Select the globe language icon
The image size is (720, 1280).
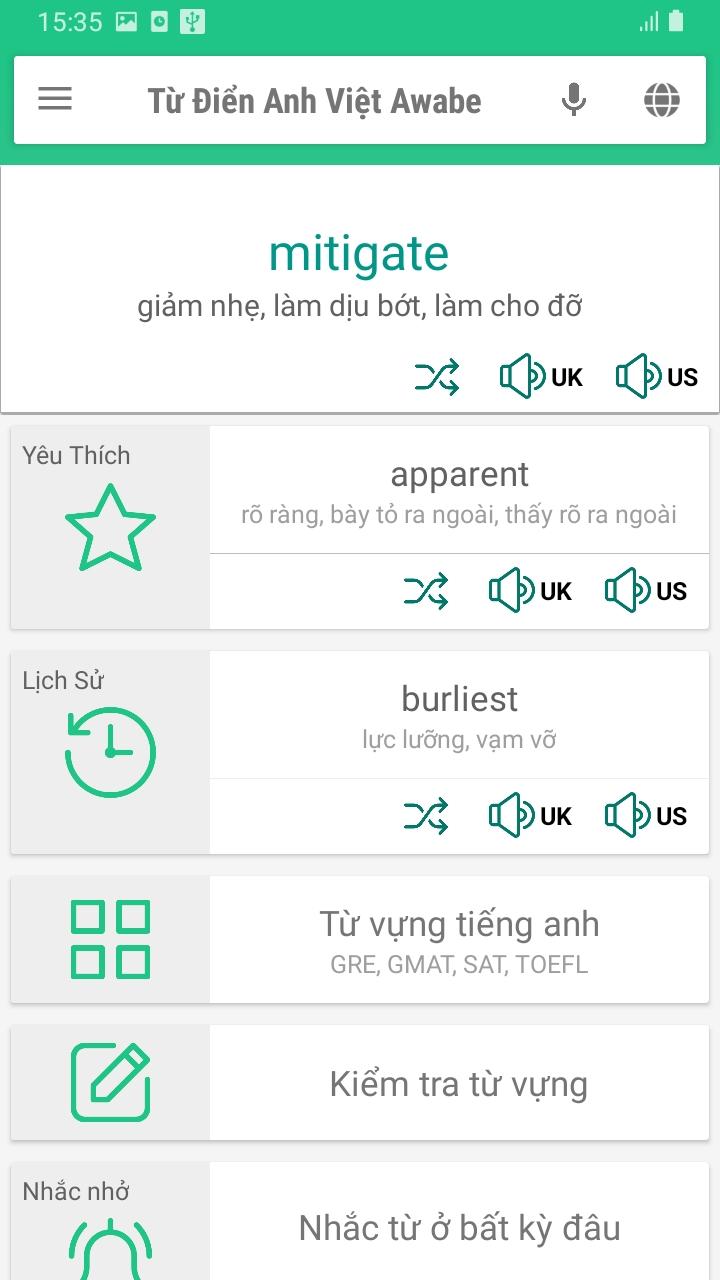[x=662, y=99]
